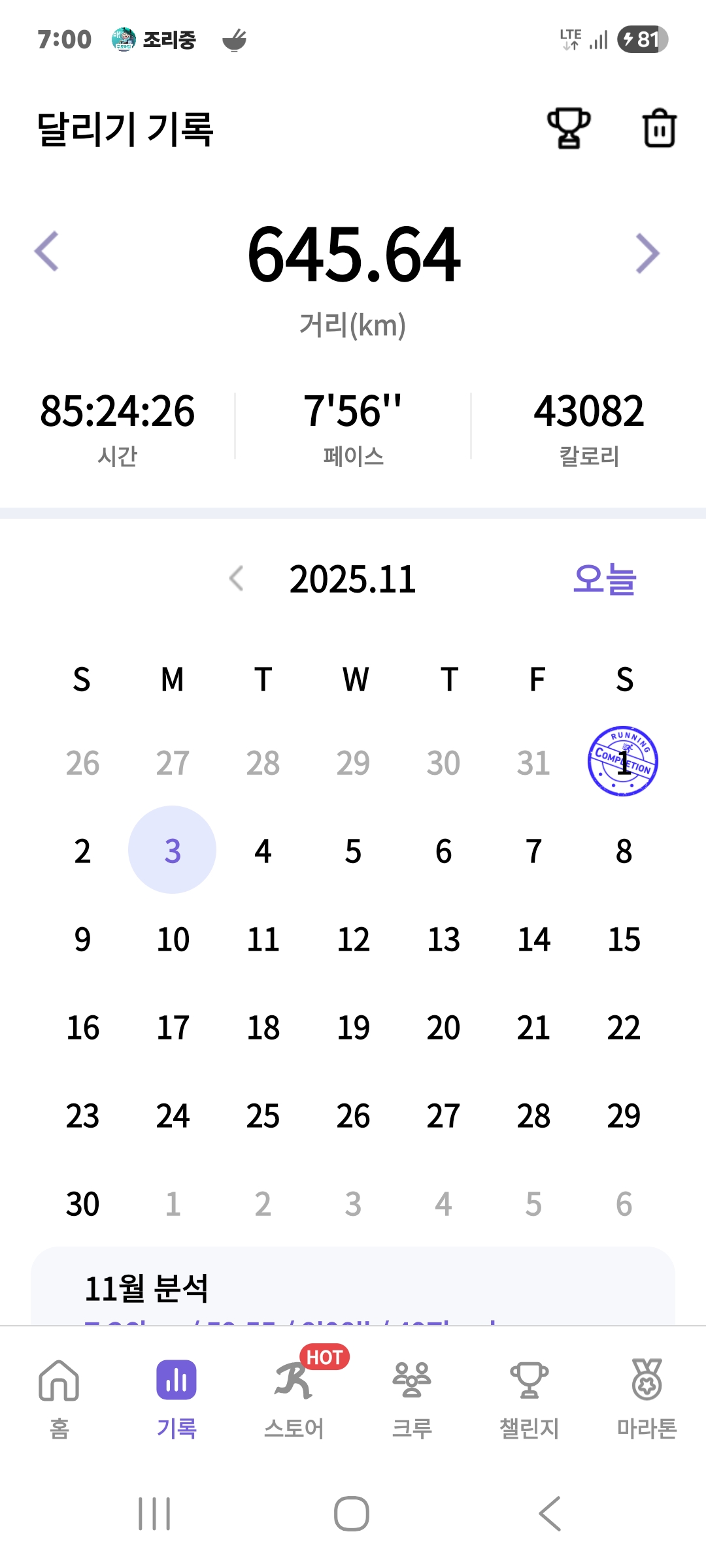The image size is (706, 1568).
Task: Show the previous month before 2025.11
Action: point(237,578)
